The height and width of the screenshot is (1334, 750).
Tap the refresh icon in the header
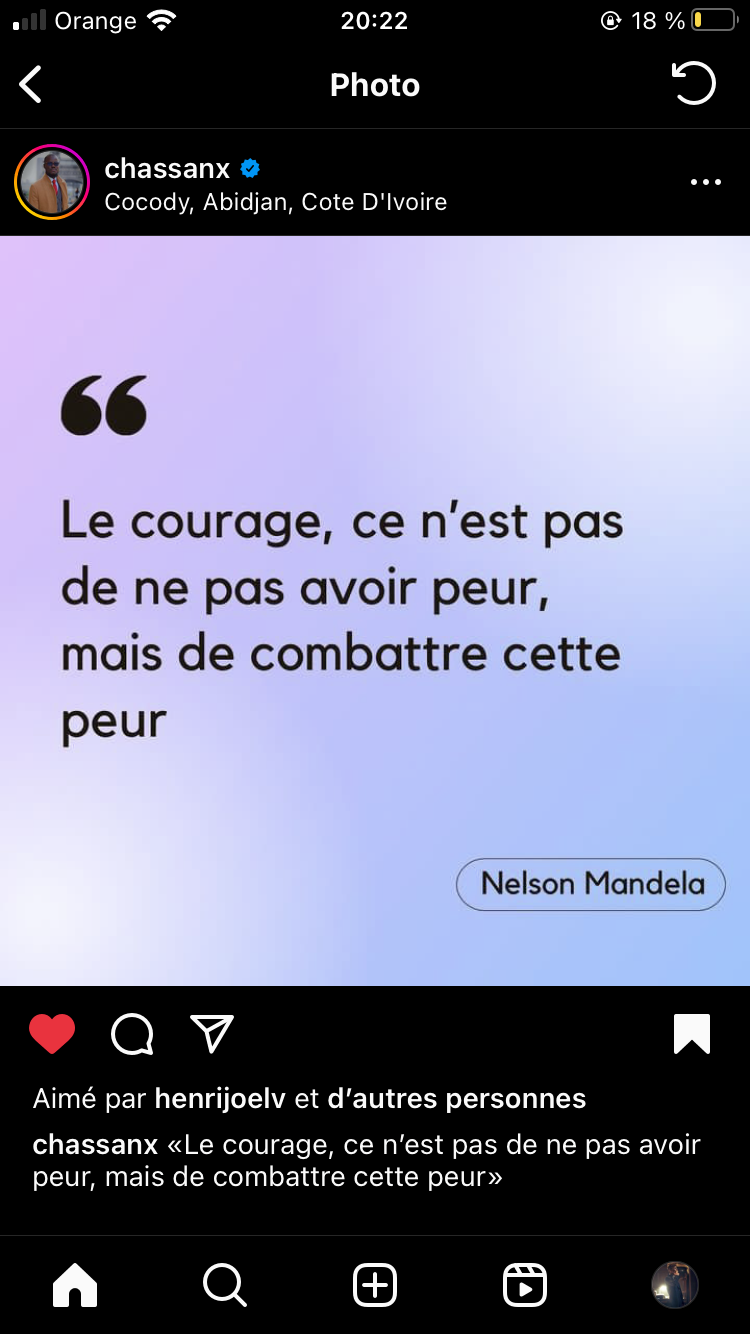pos(694,84)
